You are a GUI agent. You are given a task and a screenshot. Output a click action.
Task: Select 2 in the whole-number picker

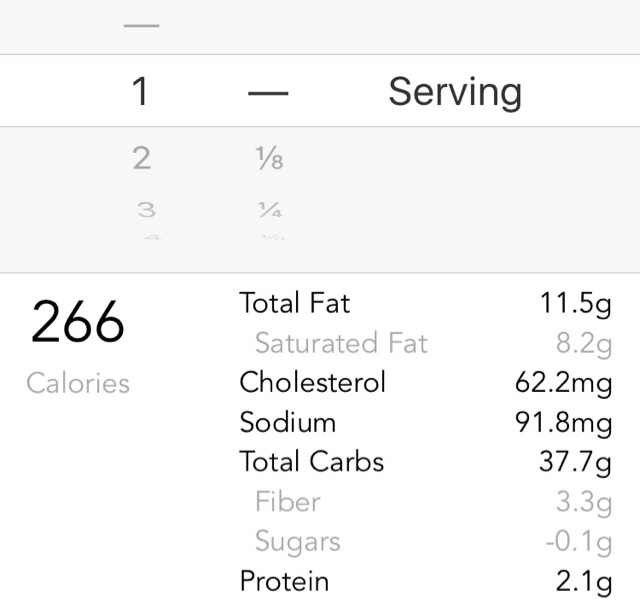pos(142,158)
